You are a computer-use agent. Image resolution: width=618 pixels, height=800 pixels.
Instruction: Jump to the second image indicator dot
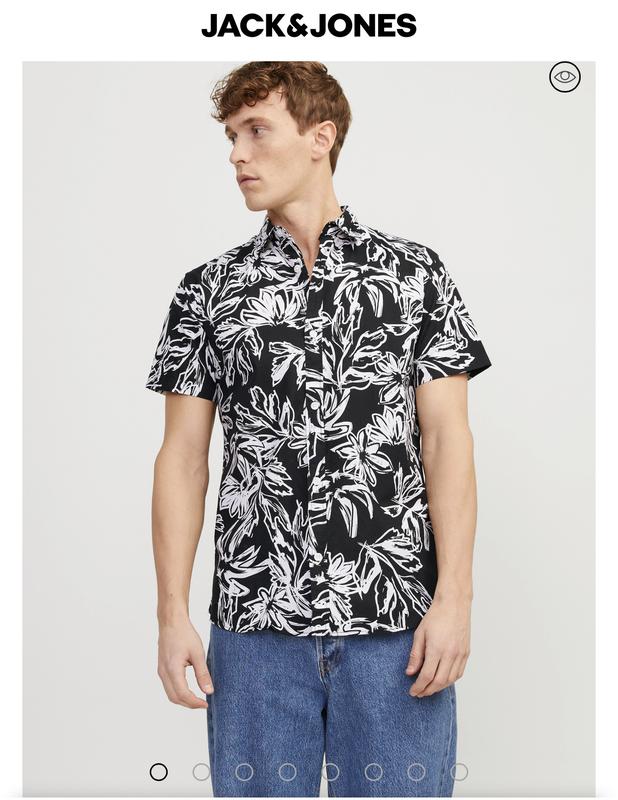(201, 772)
